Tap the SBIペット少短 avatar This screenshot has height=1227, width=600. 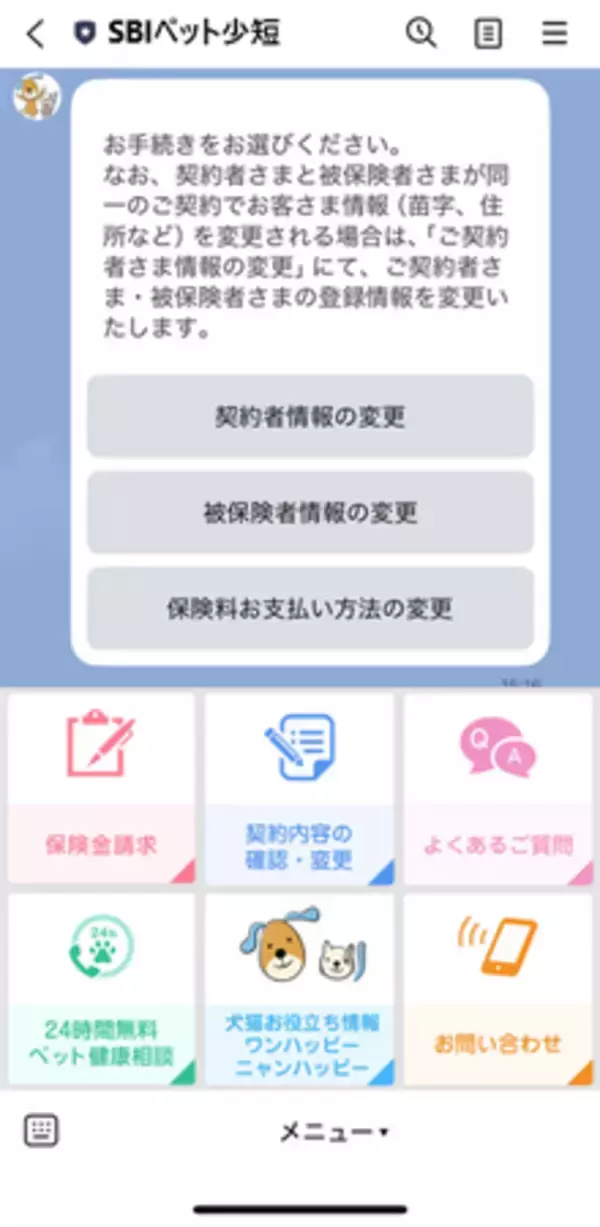(x=36, y=97)
